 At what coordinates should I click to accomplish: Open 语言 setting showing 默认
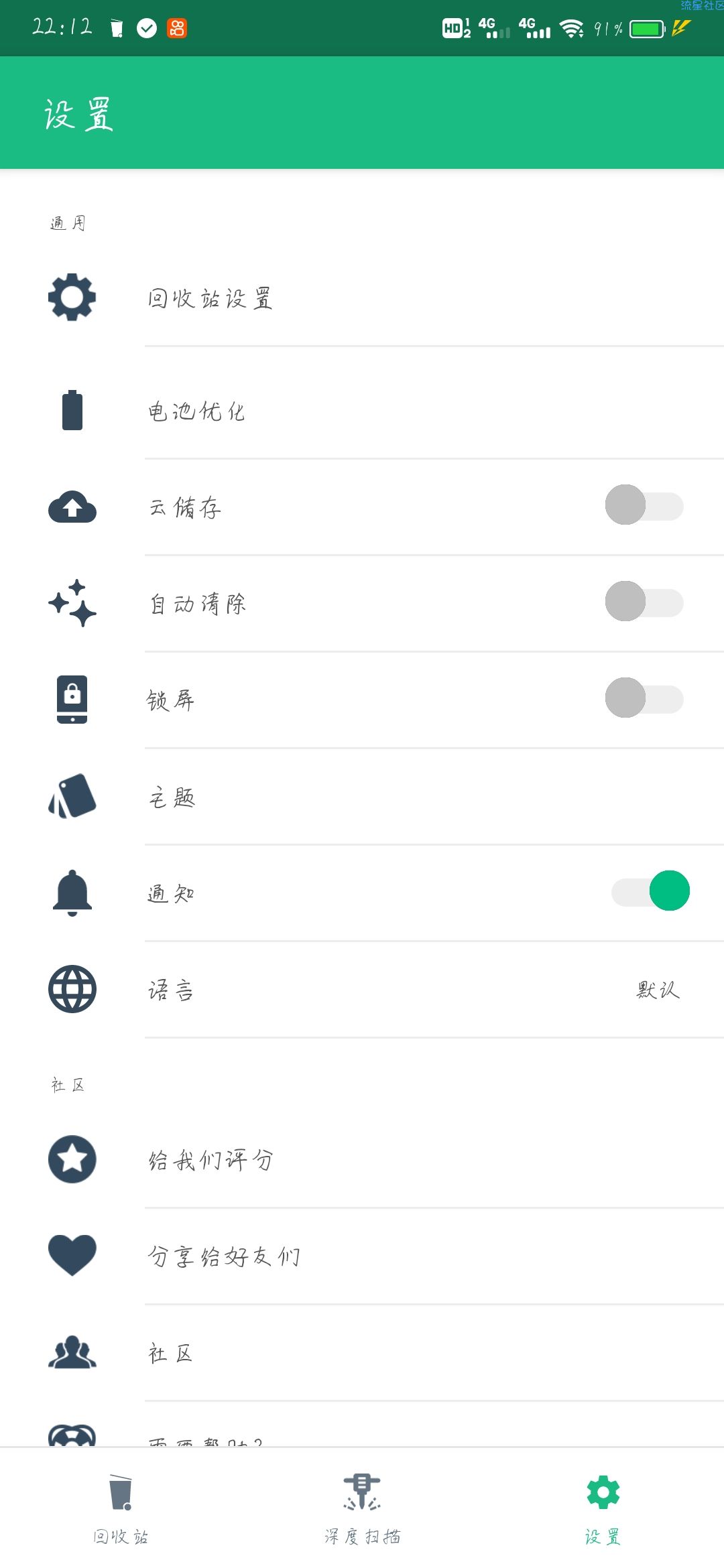(362, 990)
